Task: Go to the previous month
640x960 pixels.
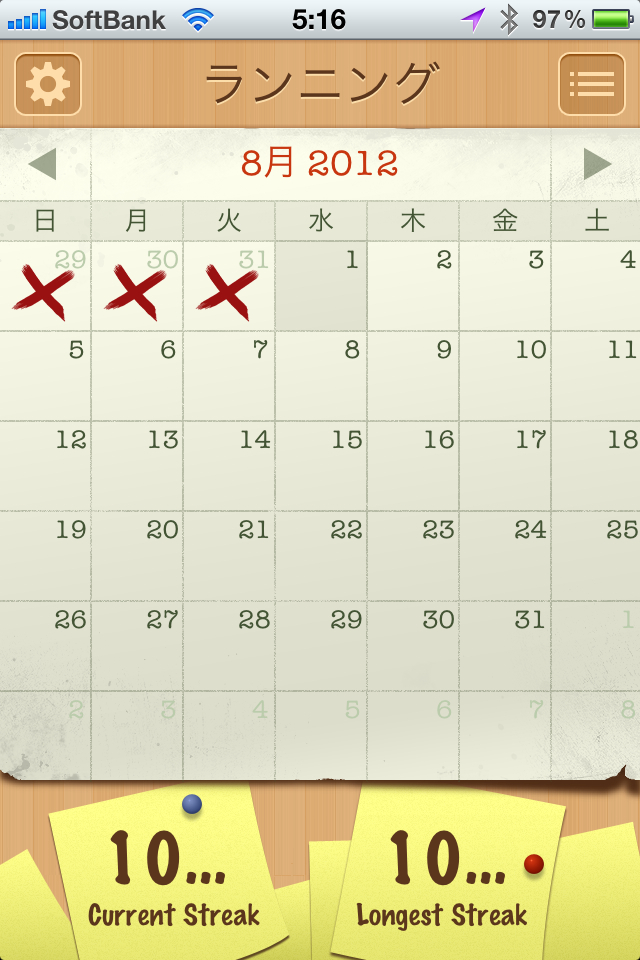Action: tap(42, 164)
